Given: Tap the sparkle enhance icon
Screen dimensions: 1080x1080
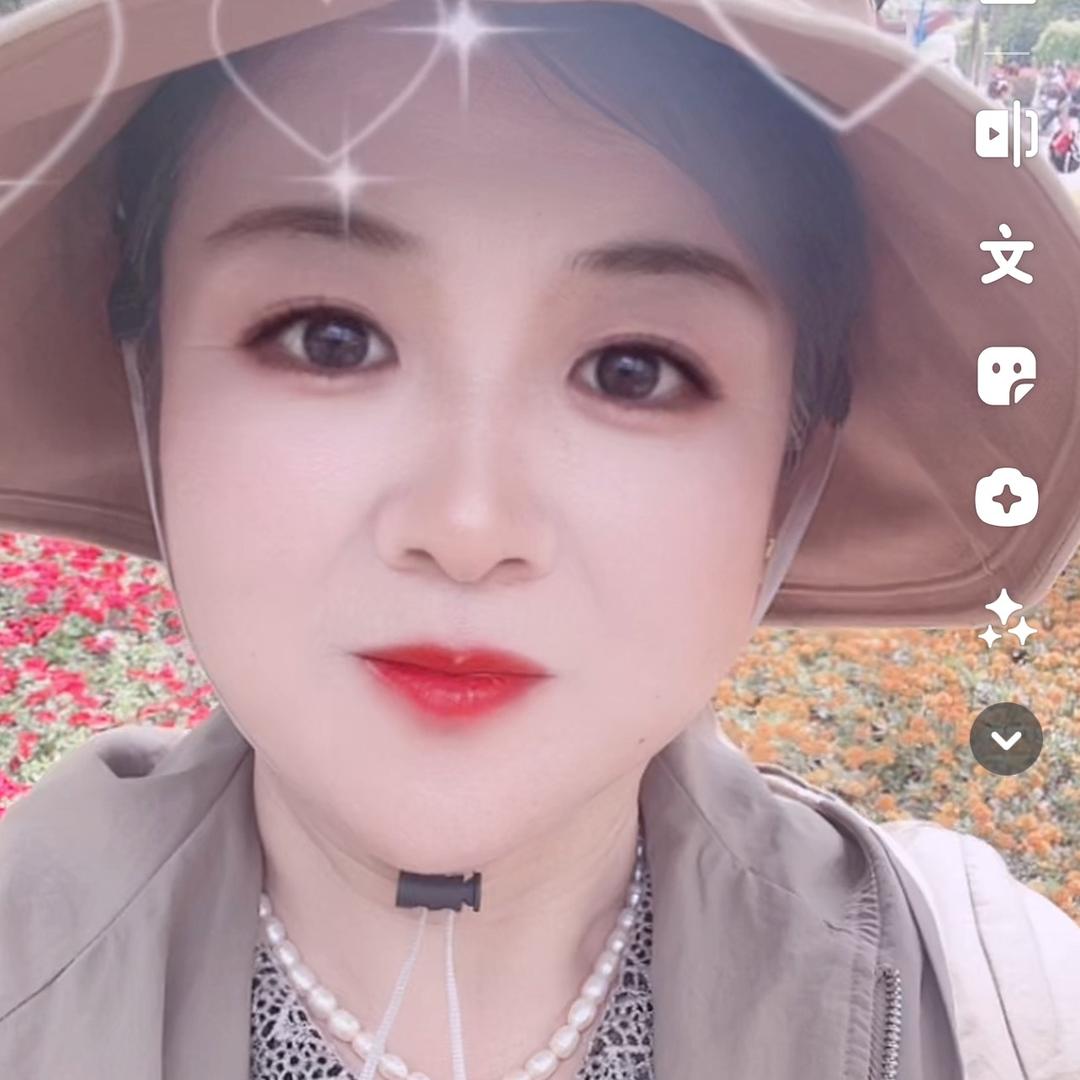Looking at the screenshot, I should click(1006, 618).
